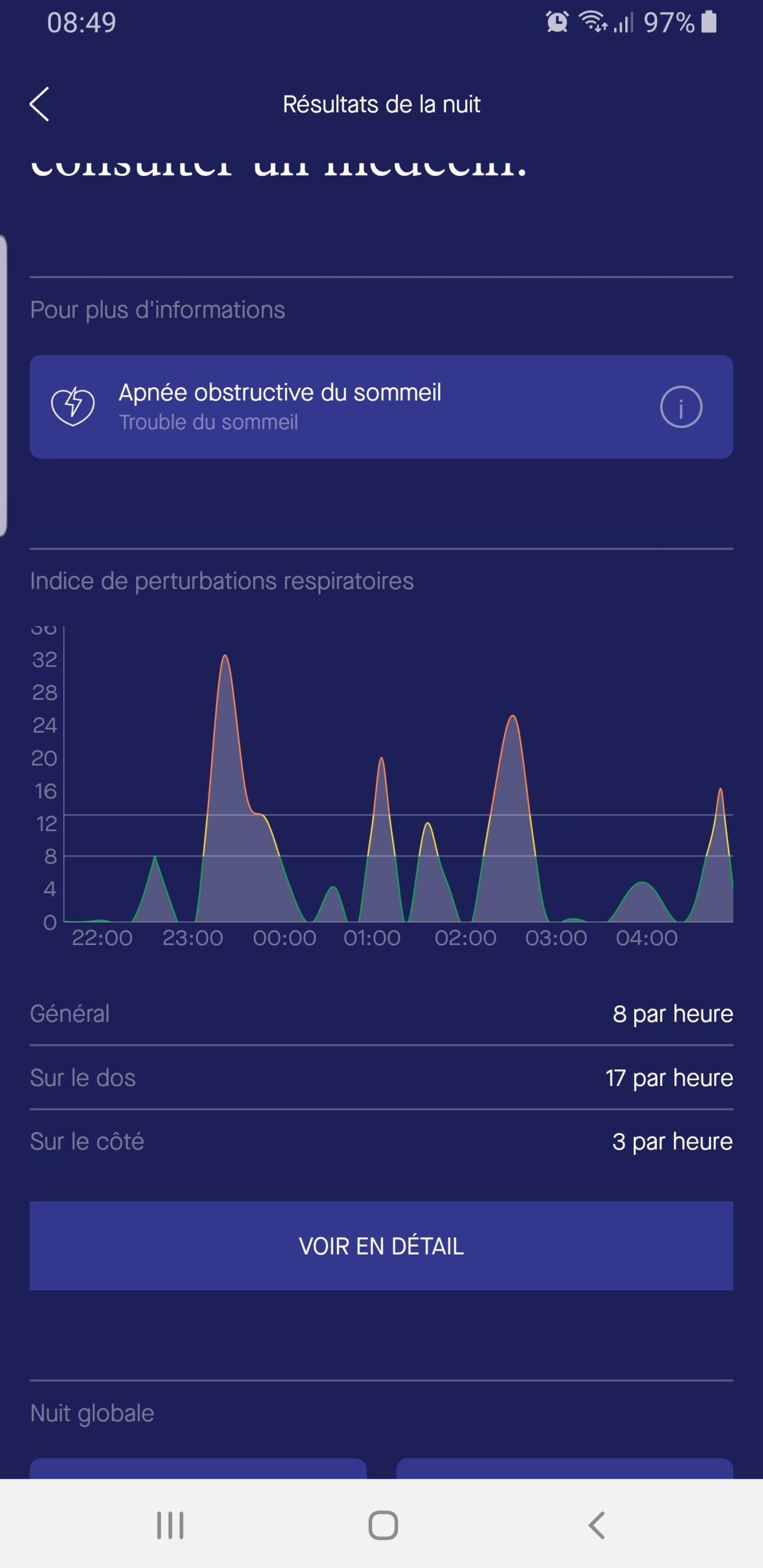763x1568 pixels.
Task: Tap the info icon for sleep apnea
Action: pyautogui.click(x=680, y=407)
